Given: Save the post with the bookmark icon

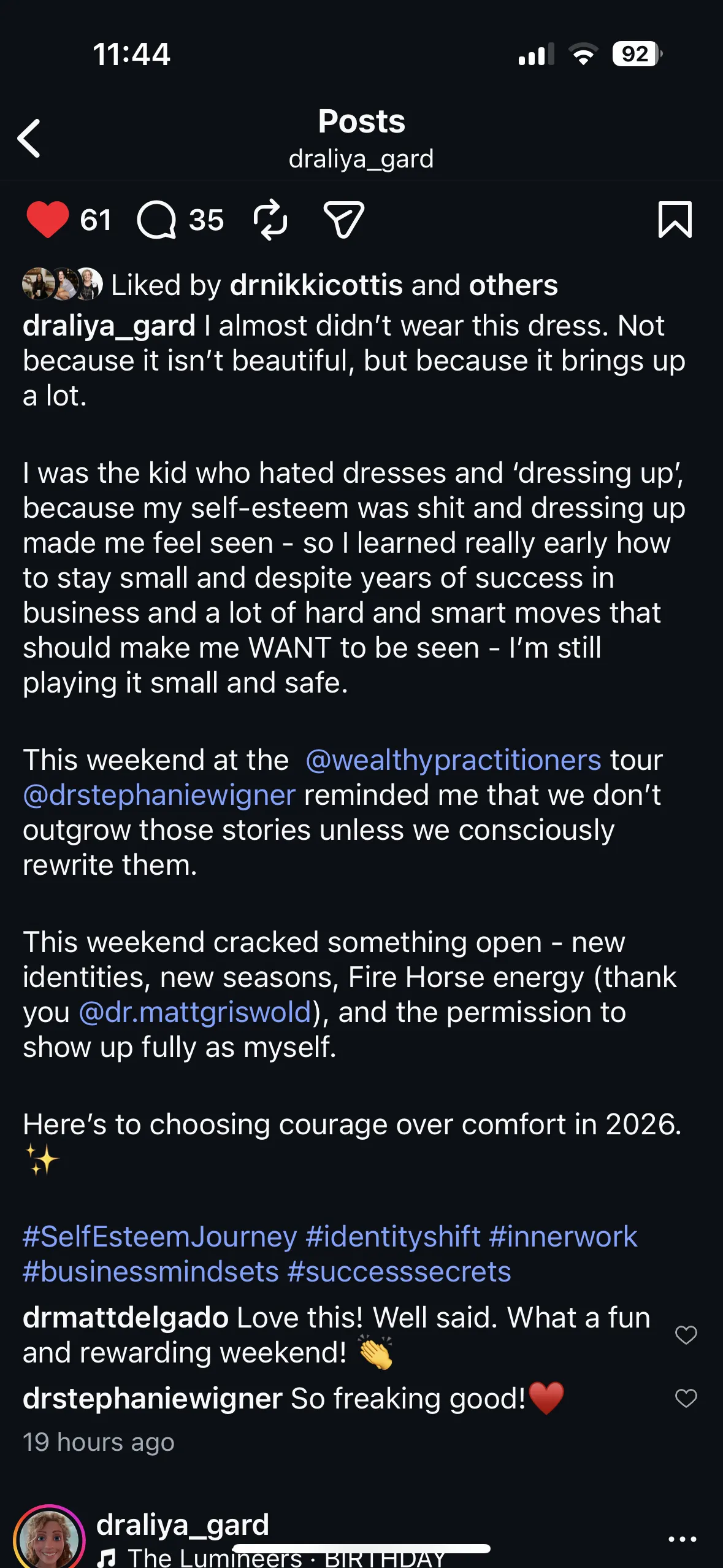Looking at the screenshot, I should pyautogui.click(x=675, y=220).
